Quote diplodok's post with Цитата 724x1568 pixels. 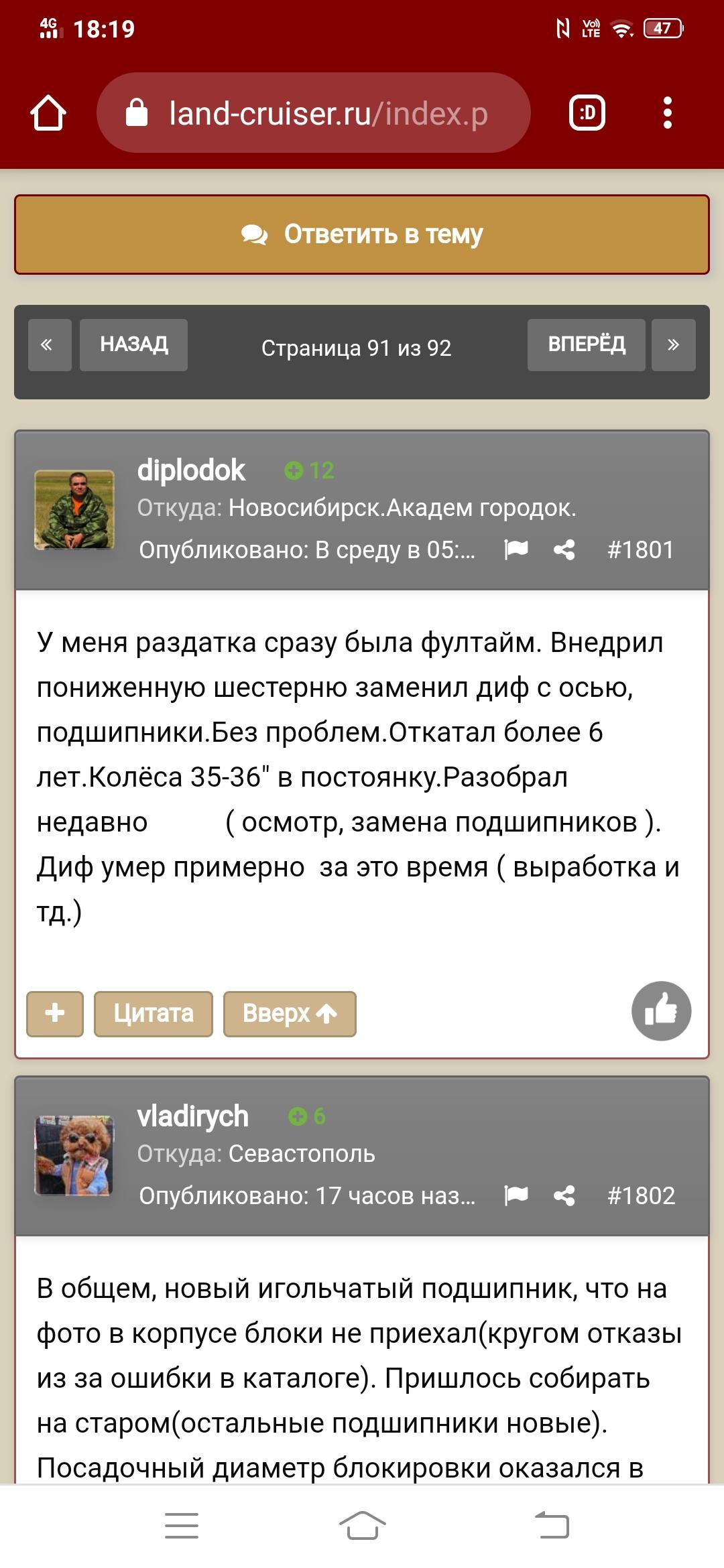pos(154,1014)
